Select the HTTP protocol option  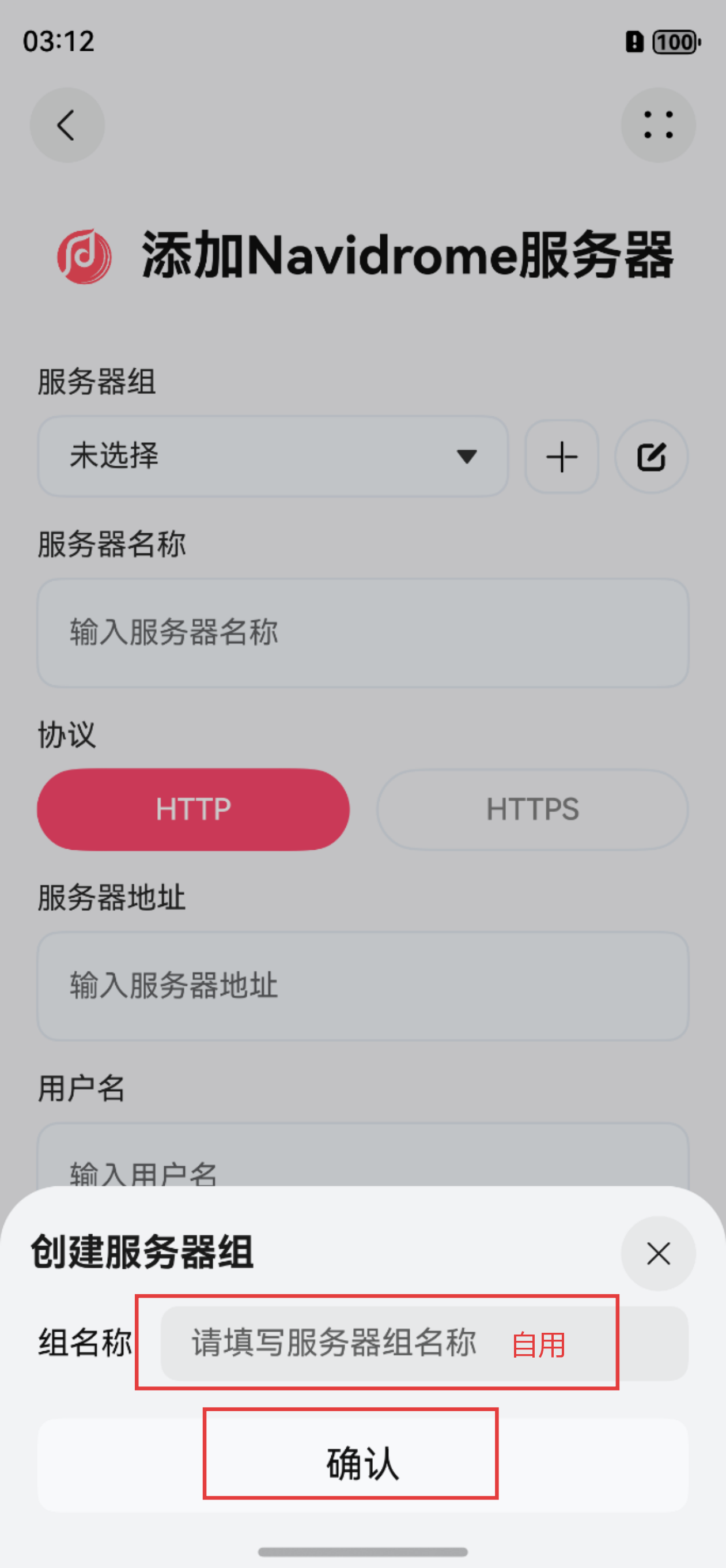coord(192,809)
